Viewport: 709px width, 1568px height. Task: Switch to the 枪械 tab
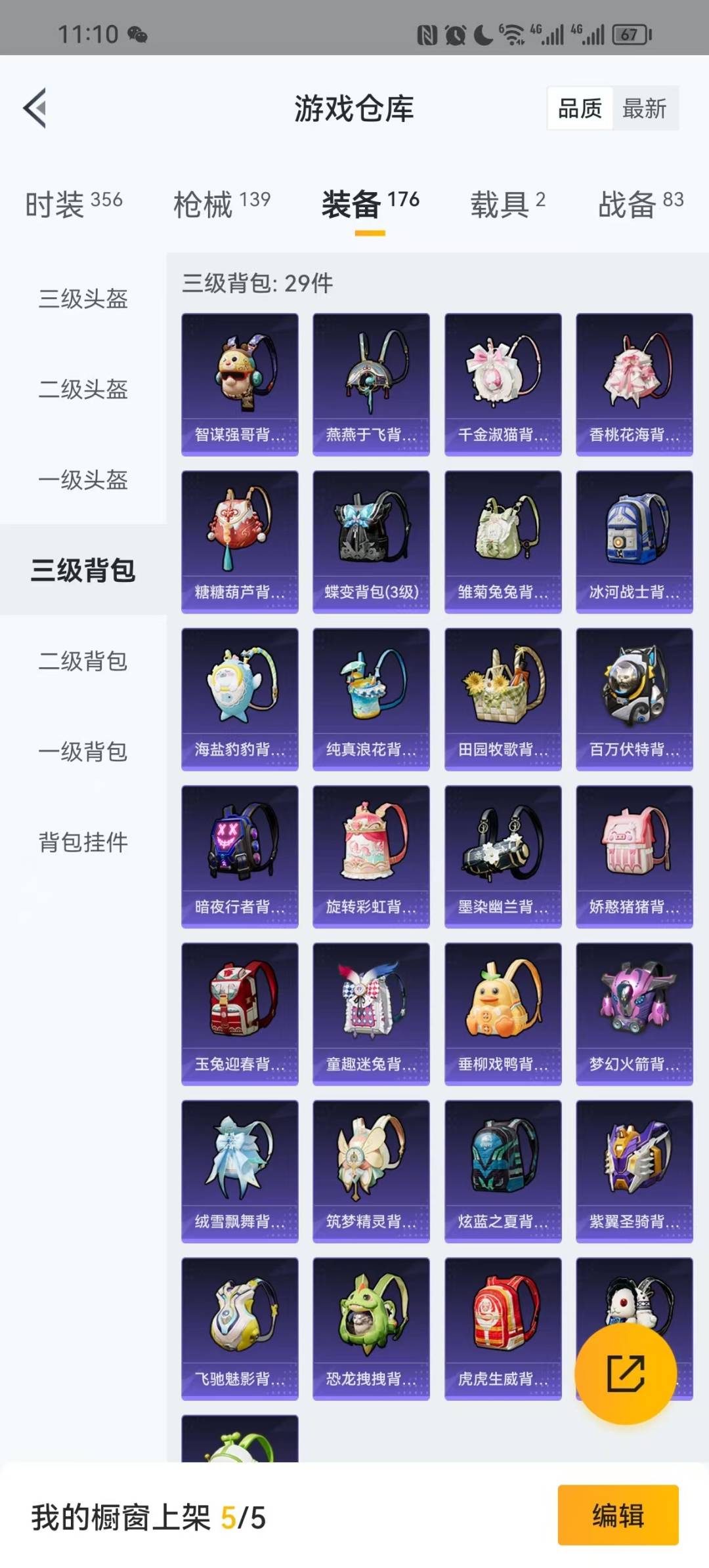pyautogui.click(x=222, y=204)
